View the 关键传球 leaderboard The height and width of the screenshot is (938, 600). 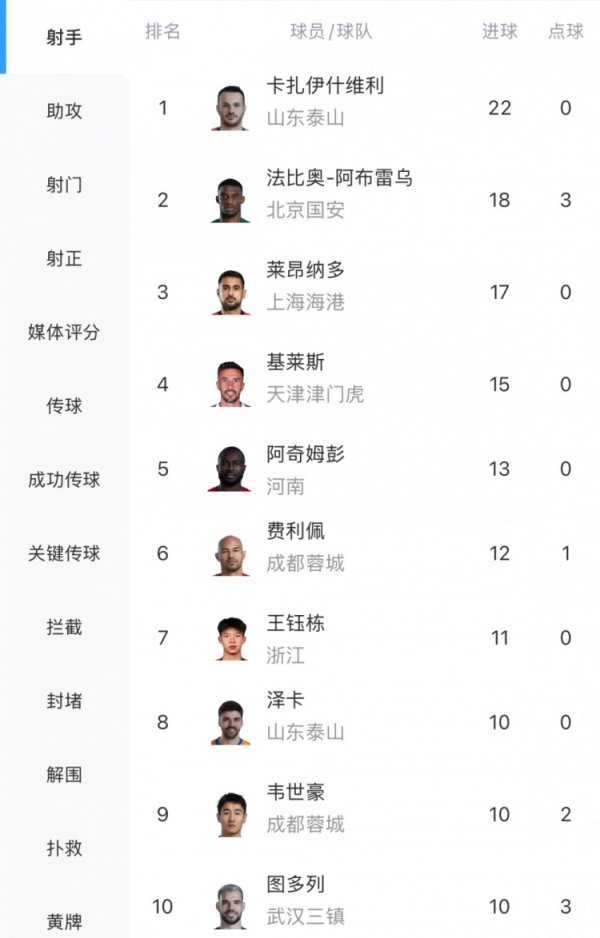point(64,553)
